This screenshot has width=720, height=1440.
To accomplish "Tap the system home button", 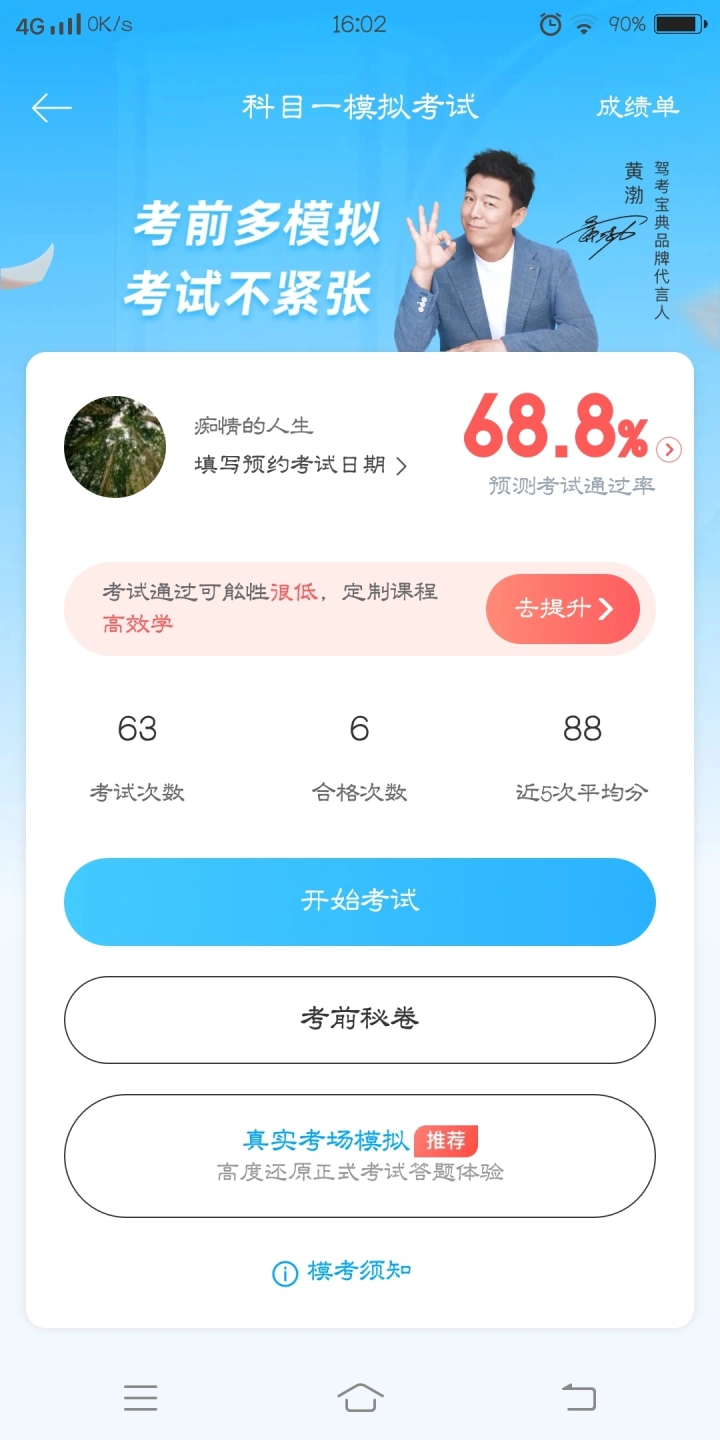I will [360, 1397].
